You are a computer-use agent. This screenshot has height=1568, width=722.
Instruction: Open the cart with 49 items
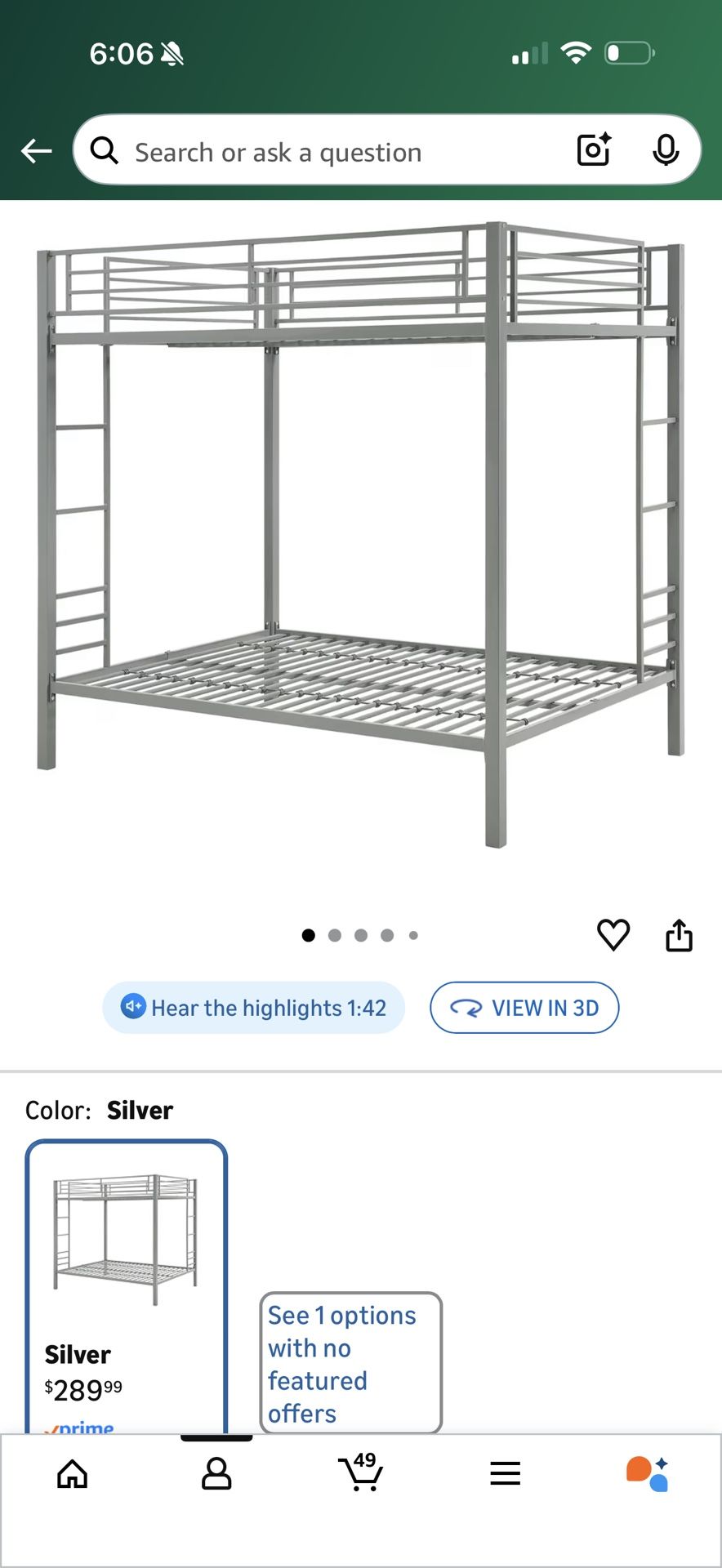coord(360,1472)
